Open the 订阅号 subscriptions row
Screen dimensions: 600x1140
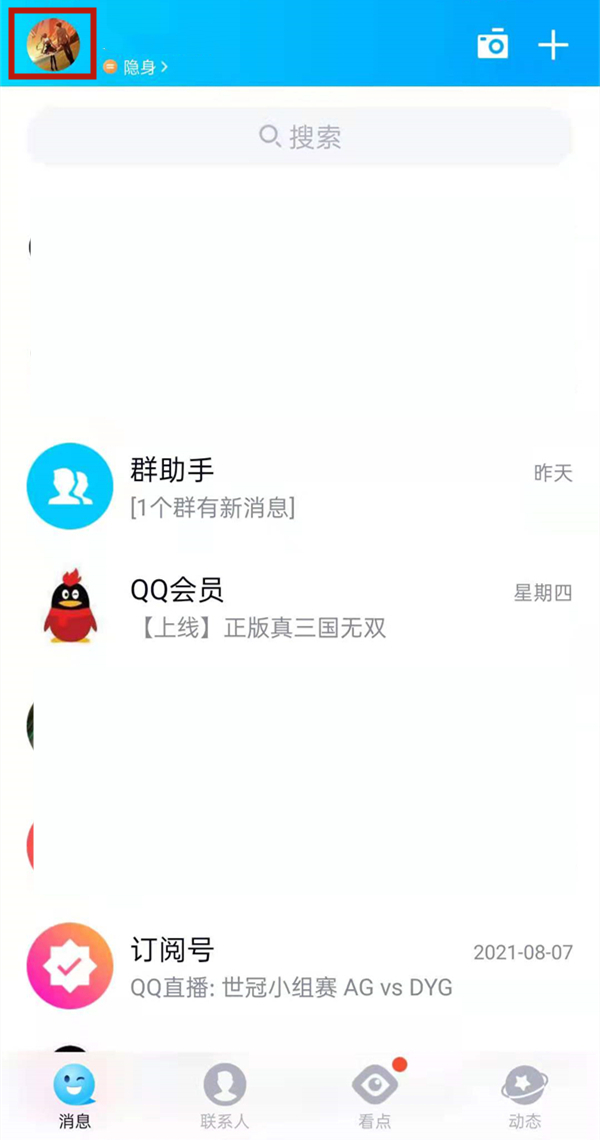click(x=300, y=967)
